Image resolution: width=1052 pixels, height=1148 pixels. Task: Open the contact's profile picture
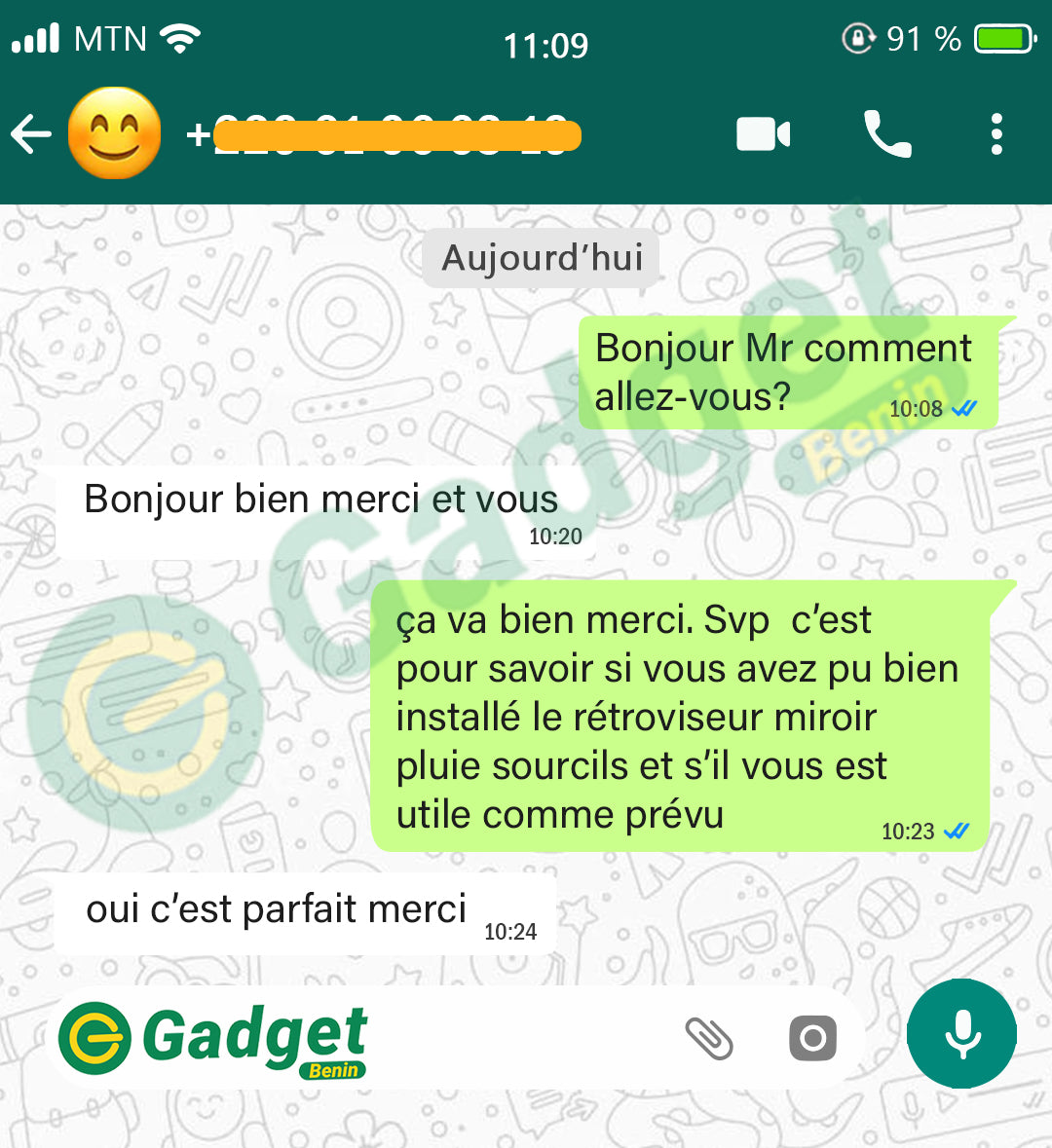tap(114, 133)
